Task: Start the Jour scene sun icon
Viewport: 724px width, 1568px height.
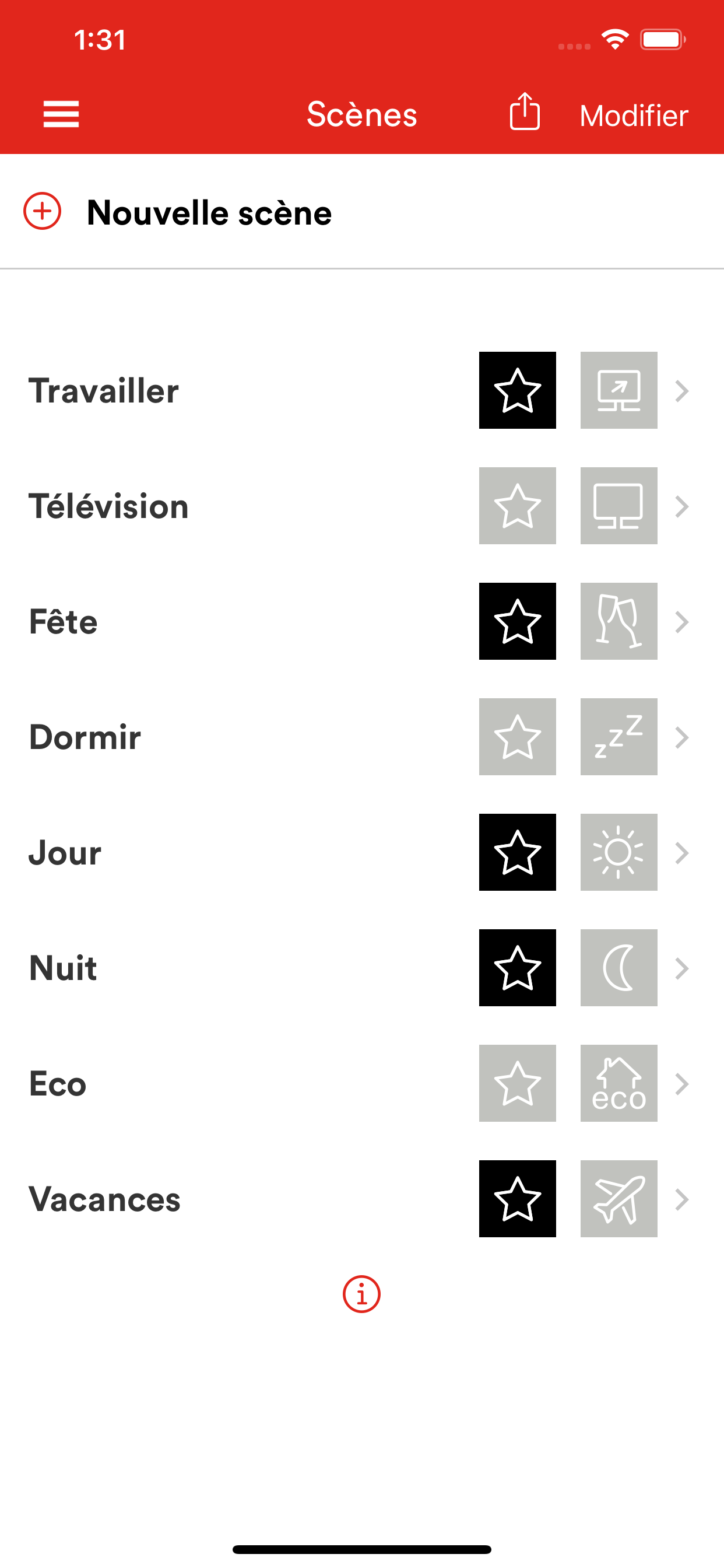Action: [618, 852]
